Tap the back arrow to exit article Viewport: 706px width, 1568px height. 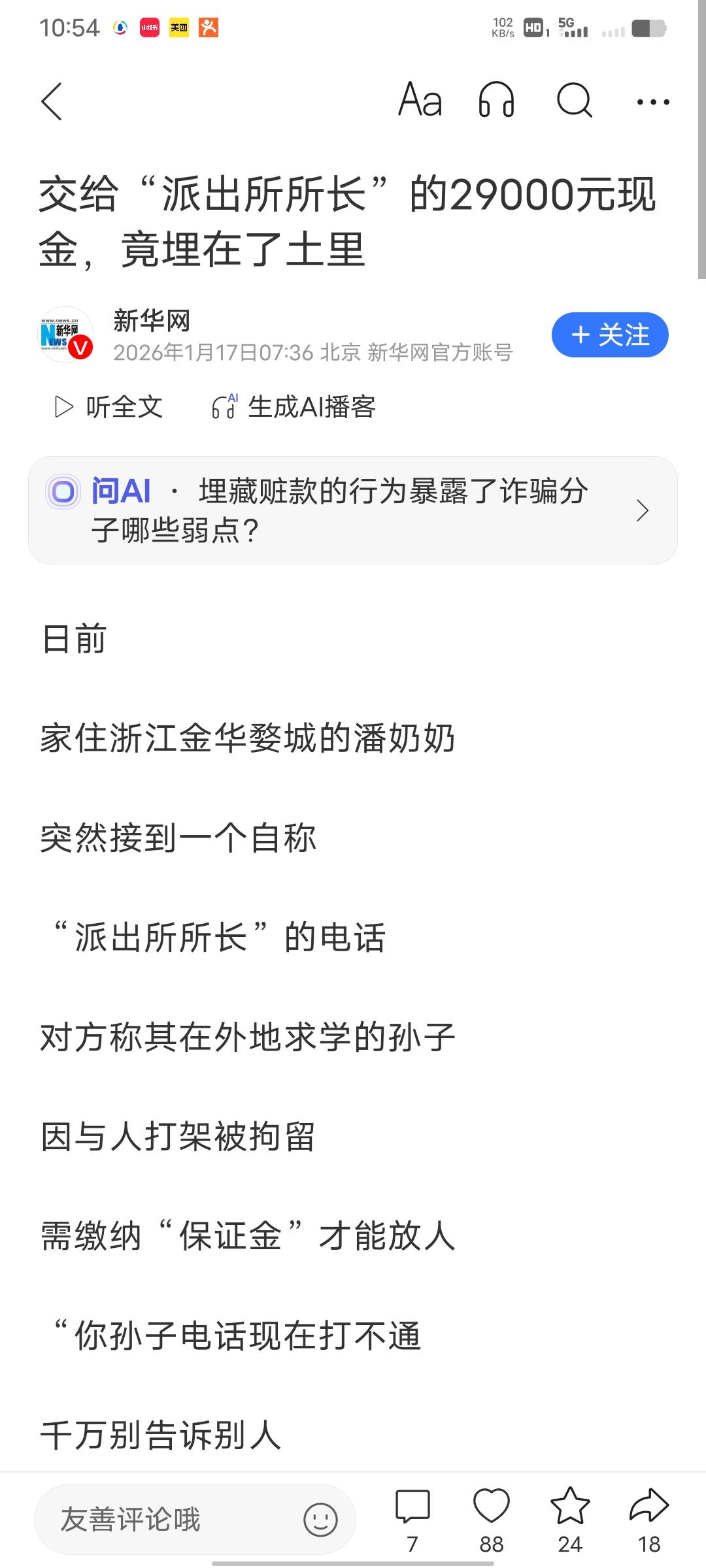(x=52, y=101)
